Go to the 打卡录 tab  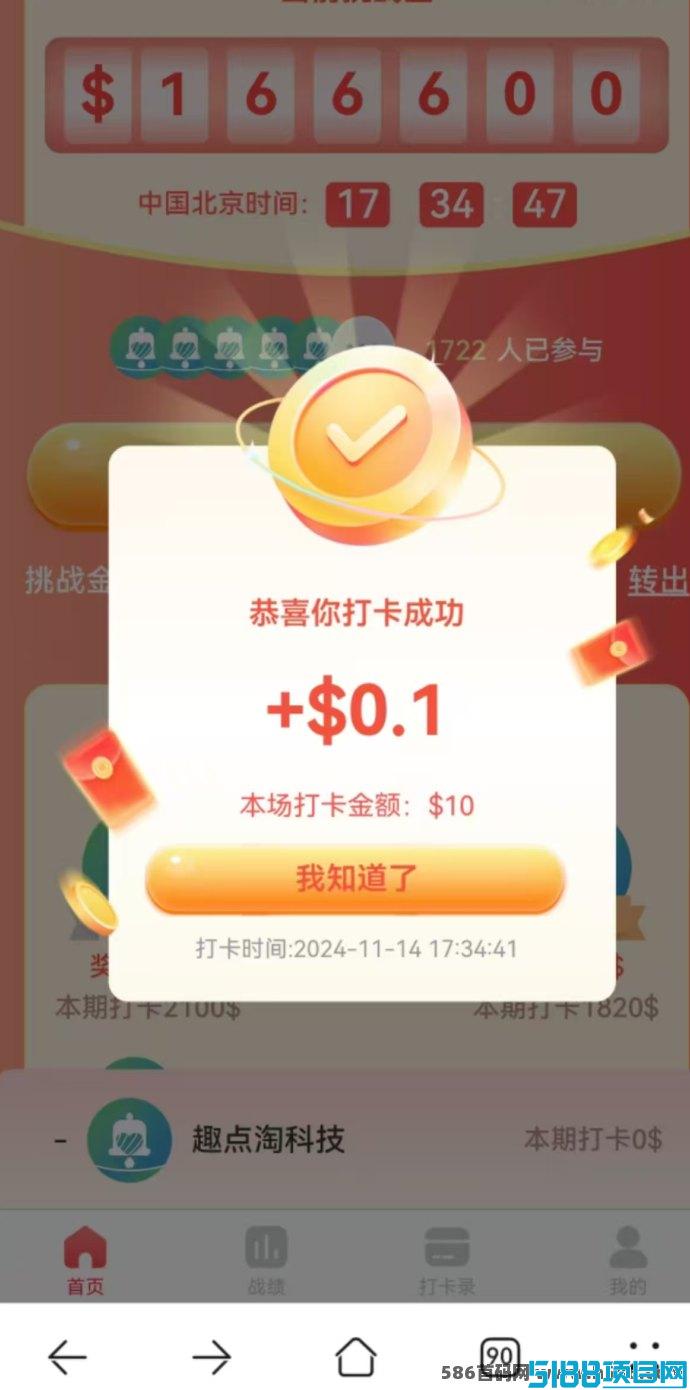(447, 1260)
